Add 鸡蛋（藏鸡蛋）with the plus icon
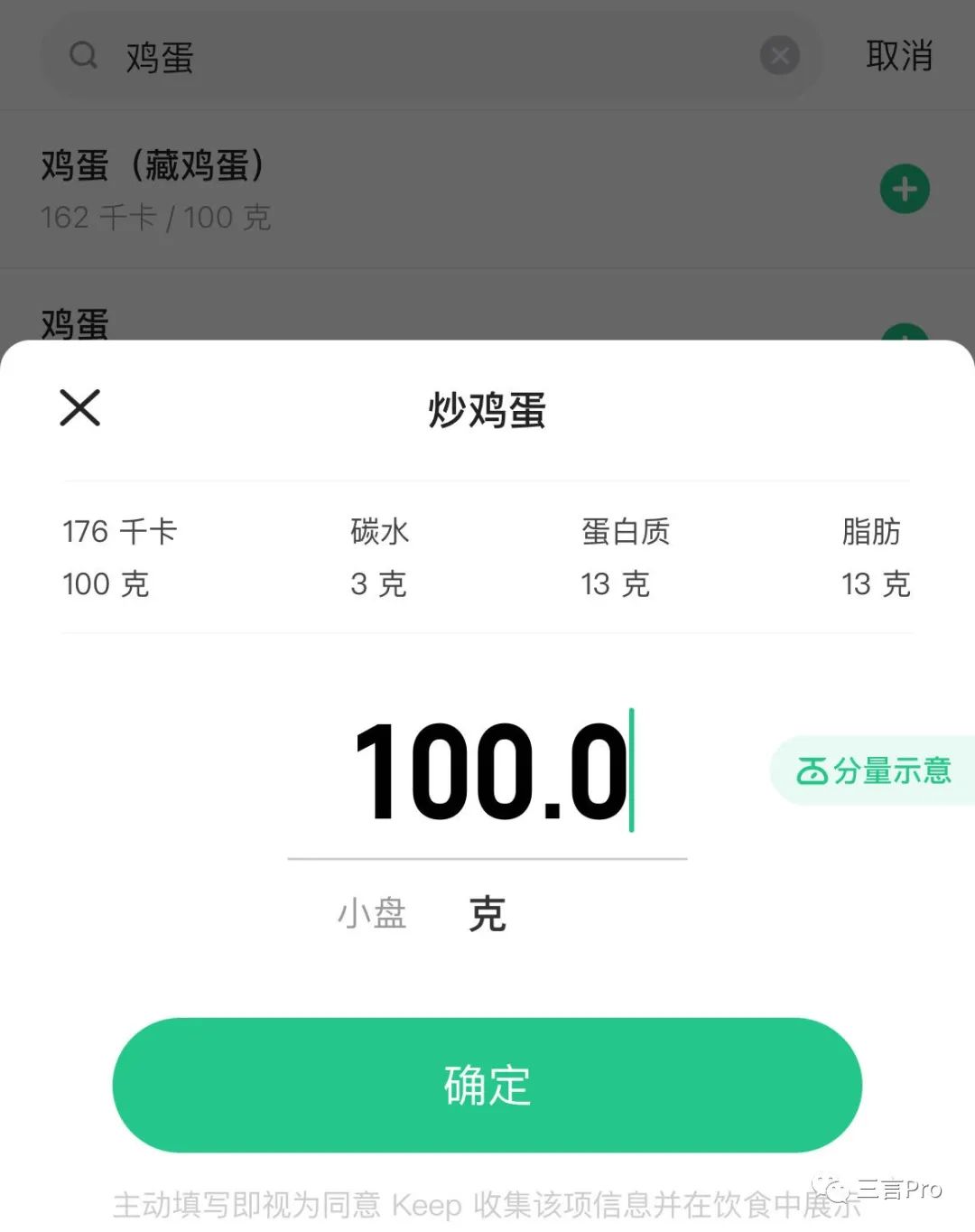Viewport: 975px width, 1232px height. point(904,190)
